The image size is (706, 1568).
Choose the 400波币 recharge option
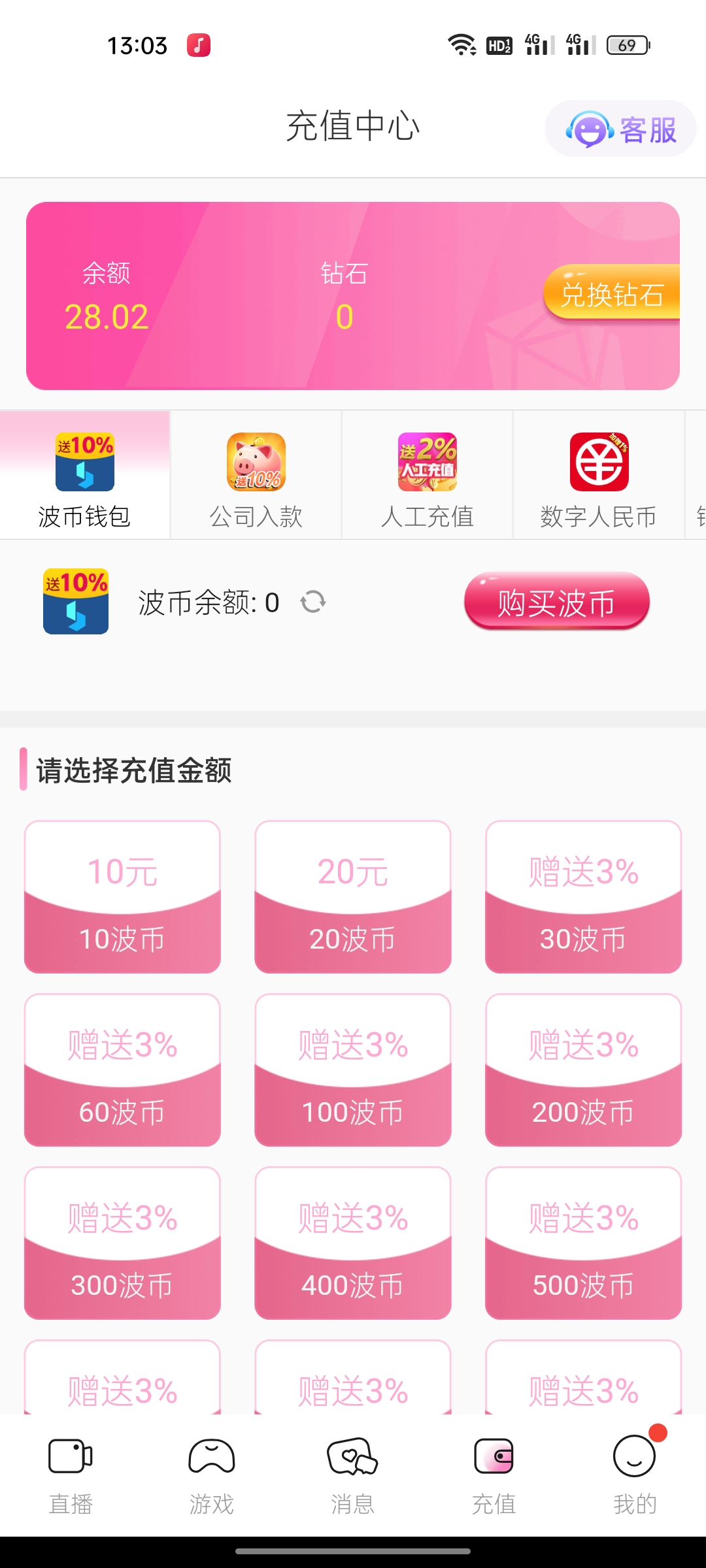click(x=352, y=1243)
